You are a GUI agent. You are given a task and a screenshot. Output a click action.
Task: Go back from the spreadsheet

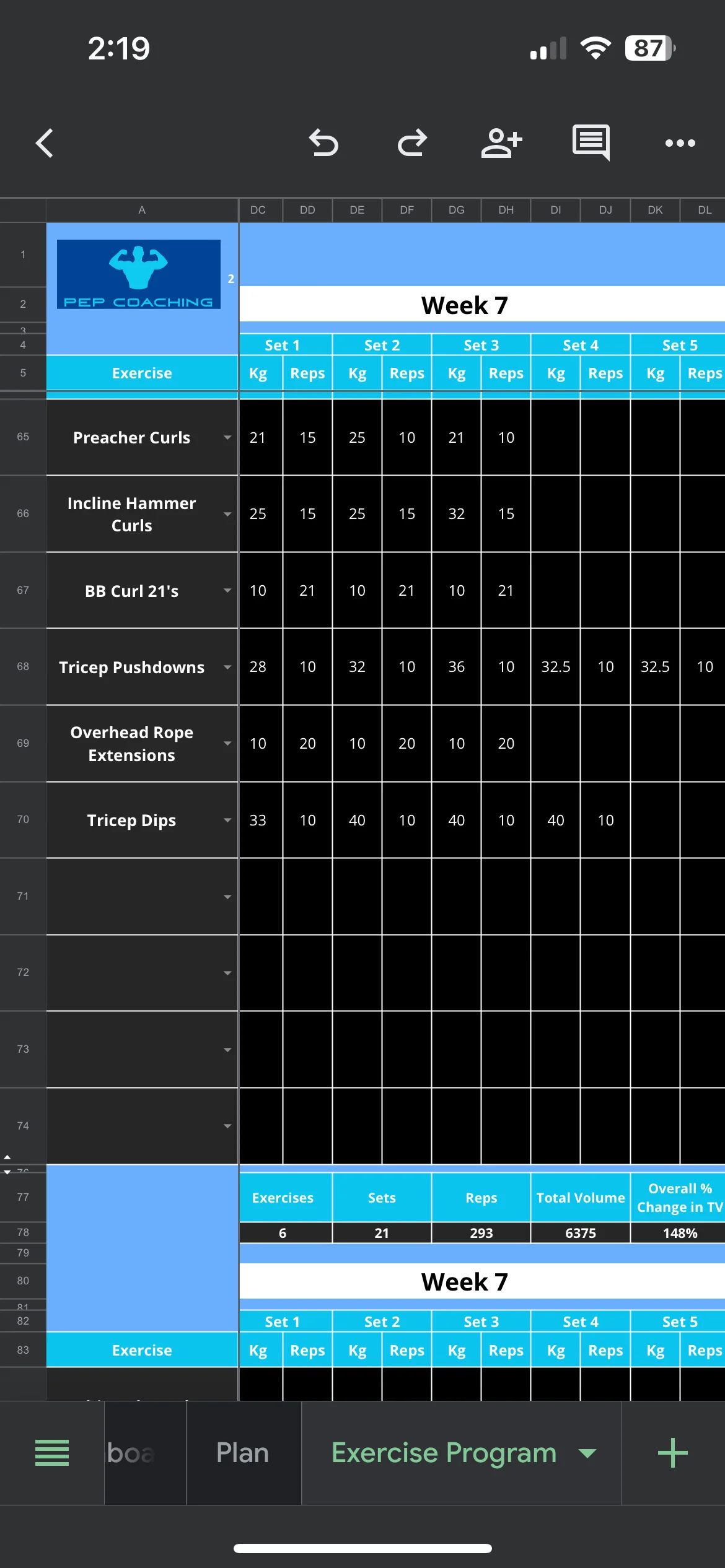click(45, 143)
